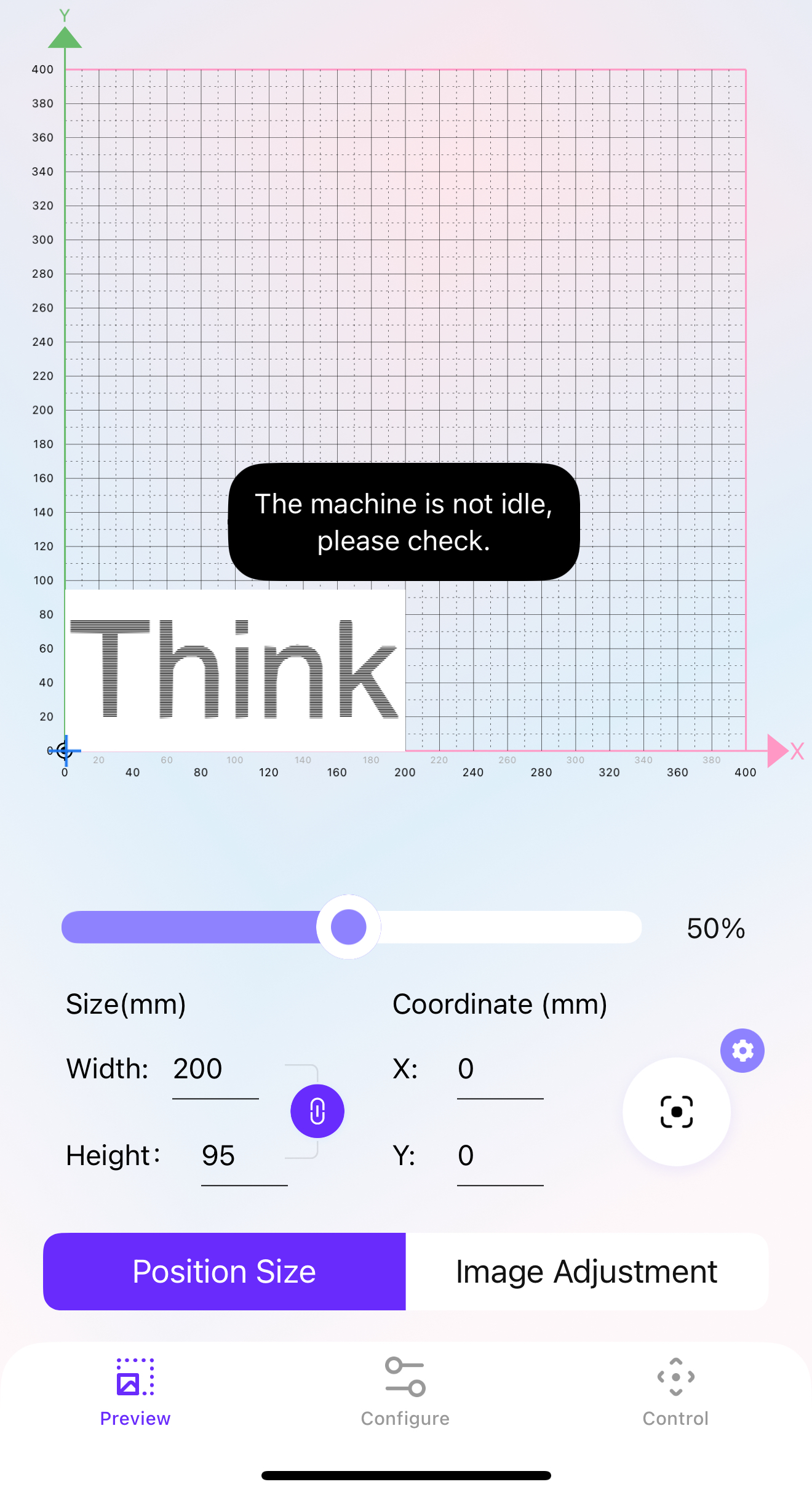Screen dimensions: 812x1495
Task: Edit the Y coordinate field
Action: point(500,1156)
